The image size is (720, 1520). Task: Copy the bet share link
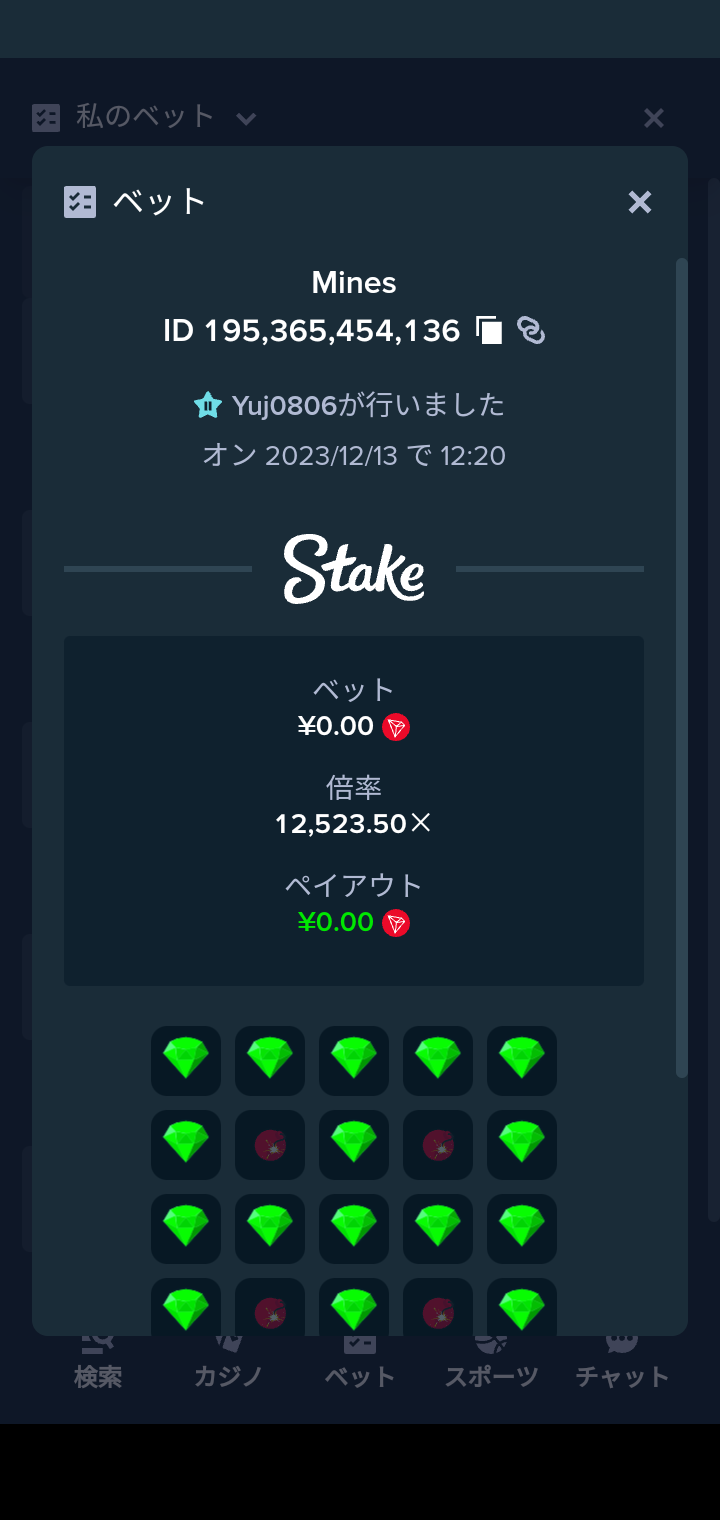click(x=531, y=330)
